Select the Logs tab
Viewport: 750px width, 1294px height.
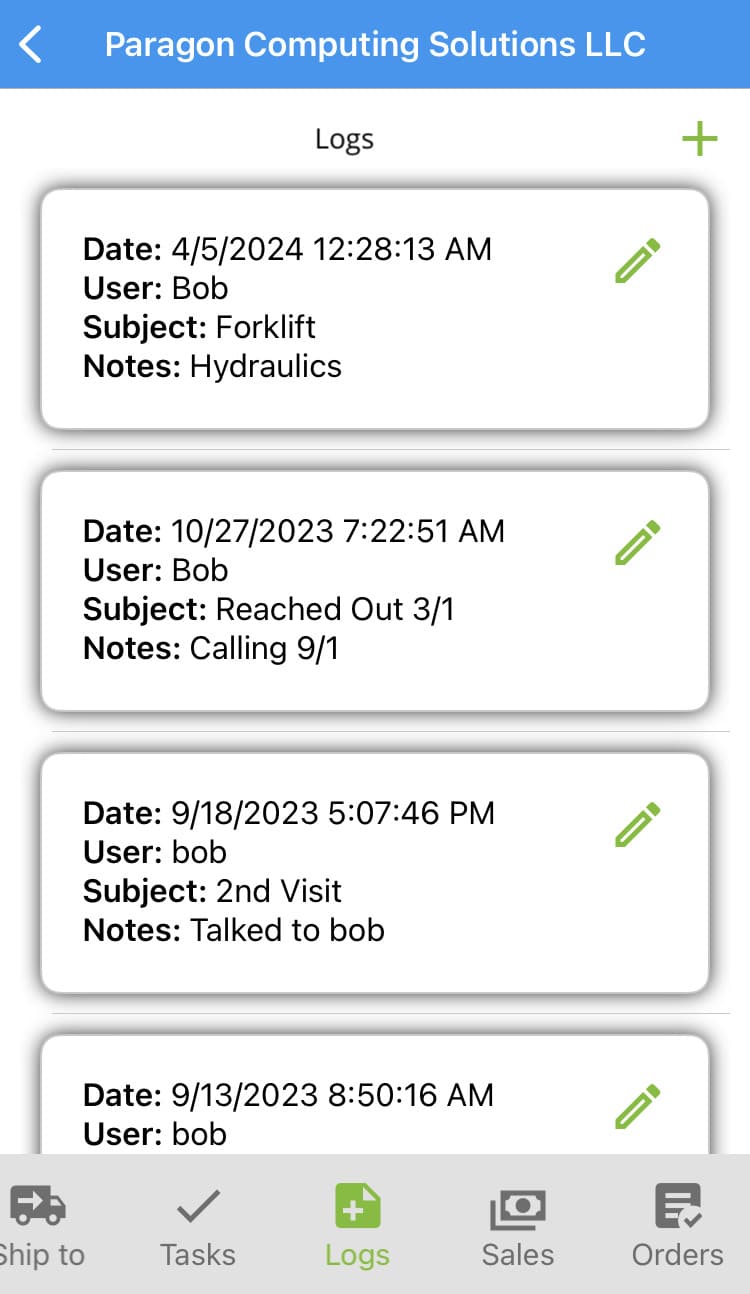tap(357, 1225)
